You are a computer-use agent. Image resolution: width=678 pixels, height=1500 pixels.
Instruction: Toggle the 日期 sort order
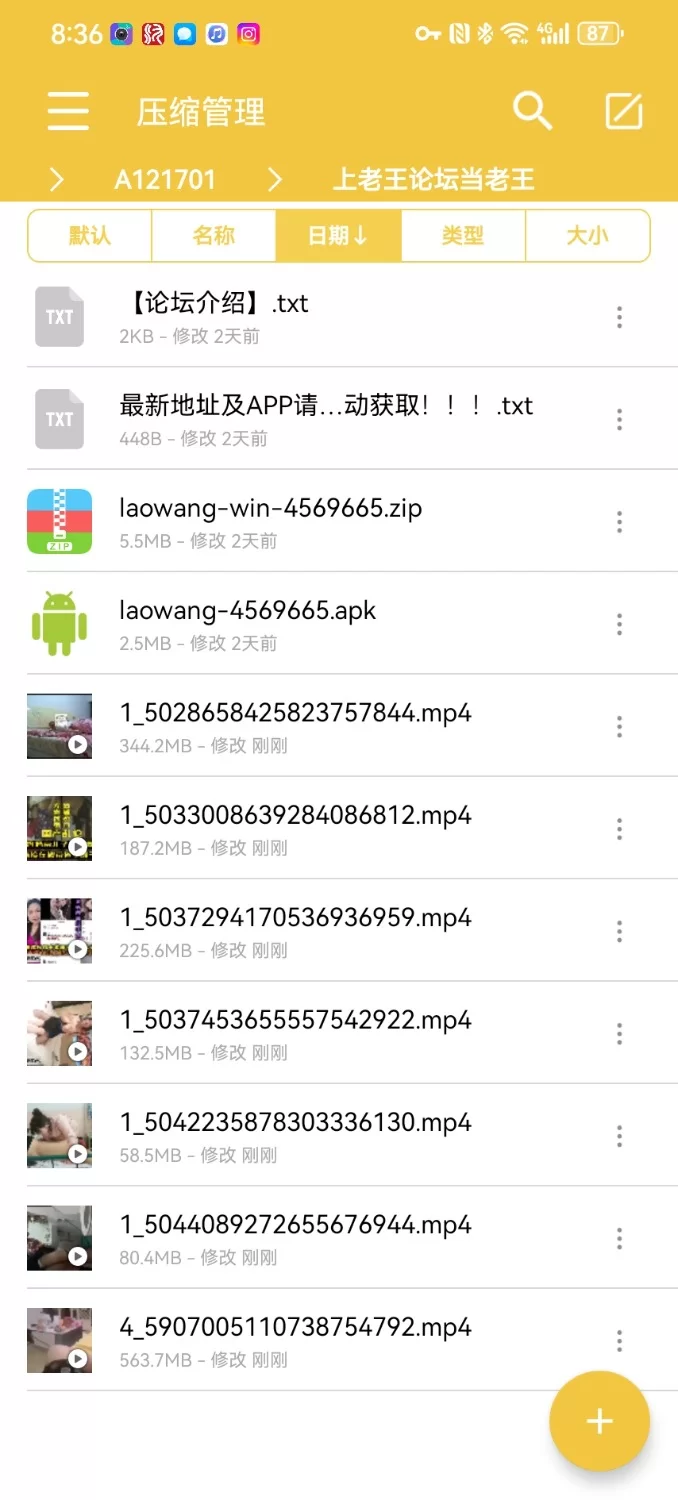point(338,236)
